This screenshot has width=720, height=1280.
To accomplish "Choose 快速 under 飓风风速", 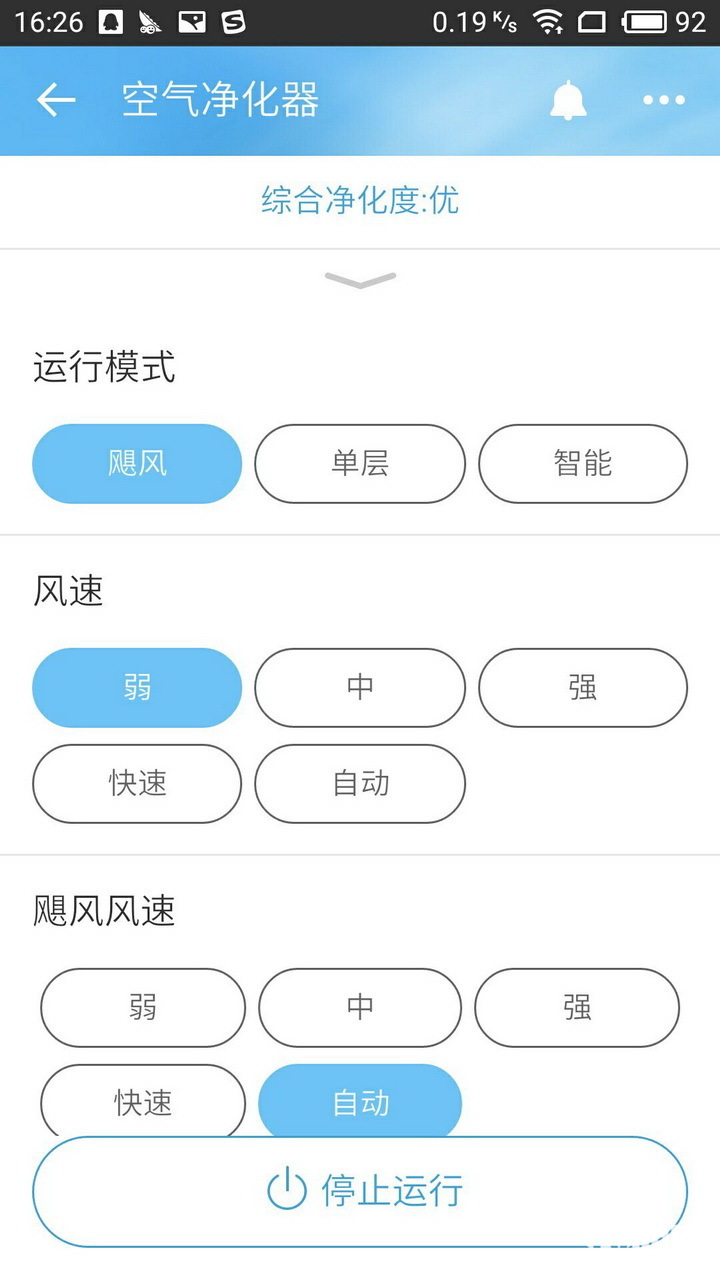I will (142, 1100).
